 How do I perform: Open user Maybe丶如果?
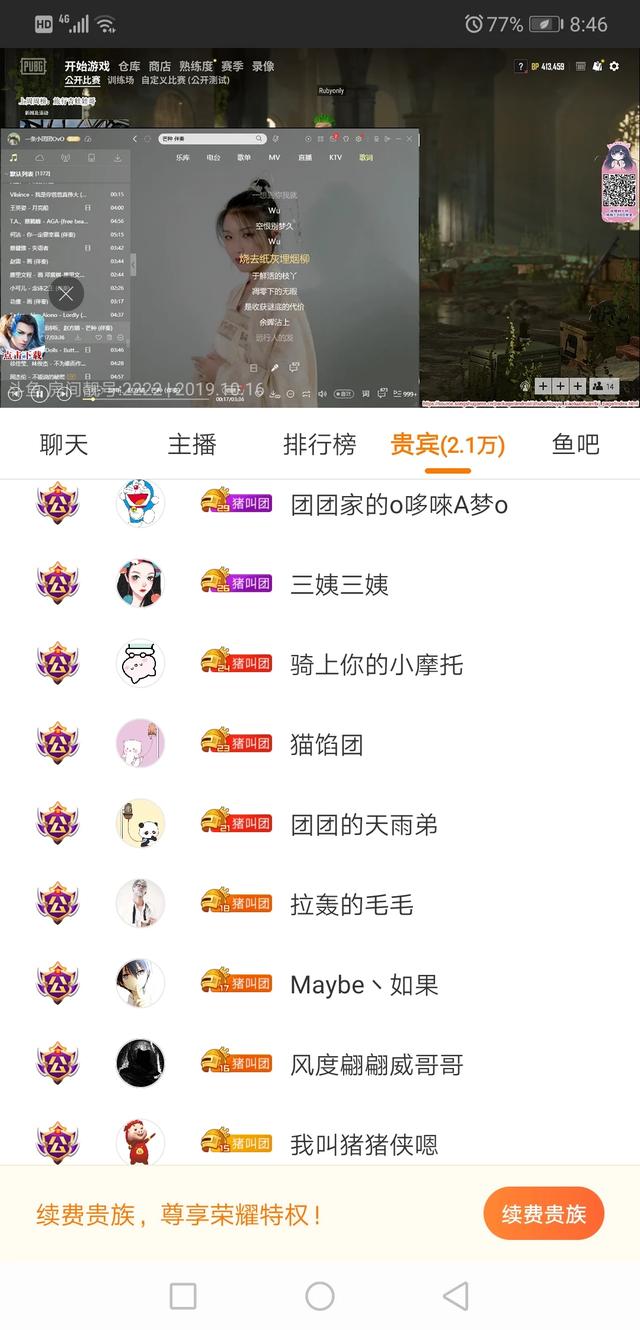pyautogui.click(x=364, y=985)
